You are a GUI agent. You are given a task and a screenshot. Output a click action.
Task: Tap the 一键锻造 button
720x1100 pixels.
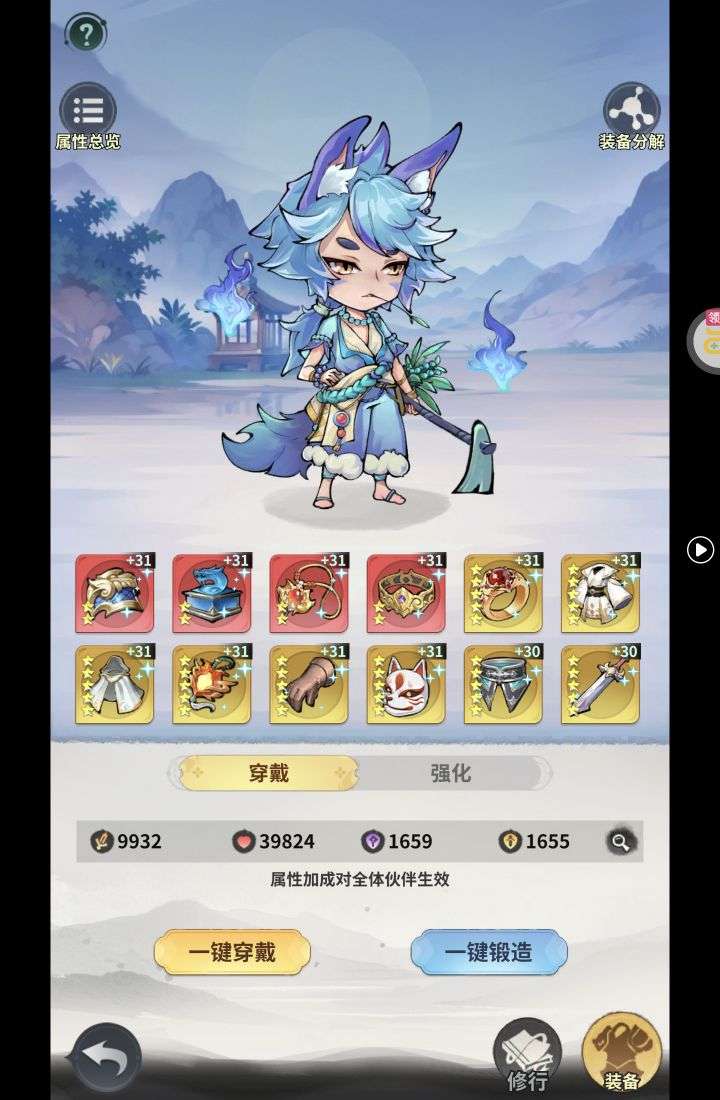pos(489,952)
